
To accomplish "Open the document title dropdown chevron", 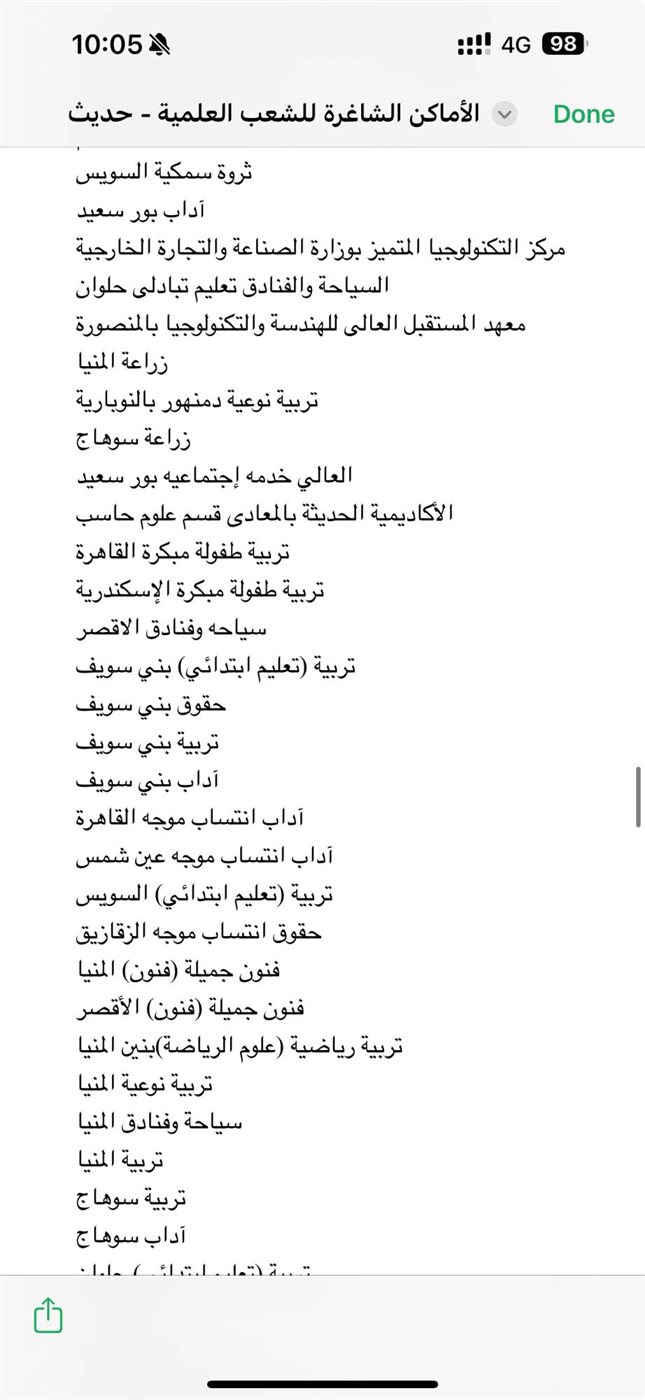I will tap(505, 114).
